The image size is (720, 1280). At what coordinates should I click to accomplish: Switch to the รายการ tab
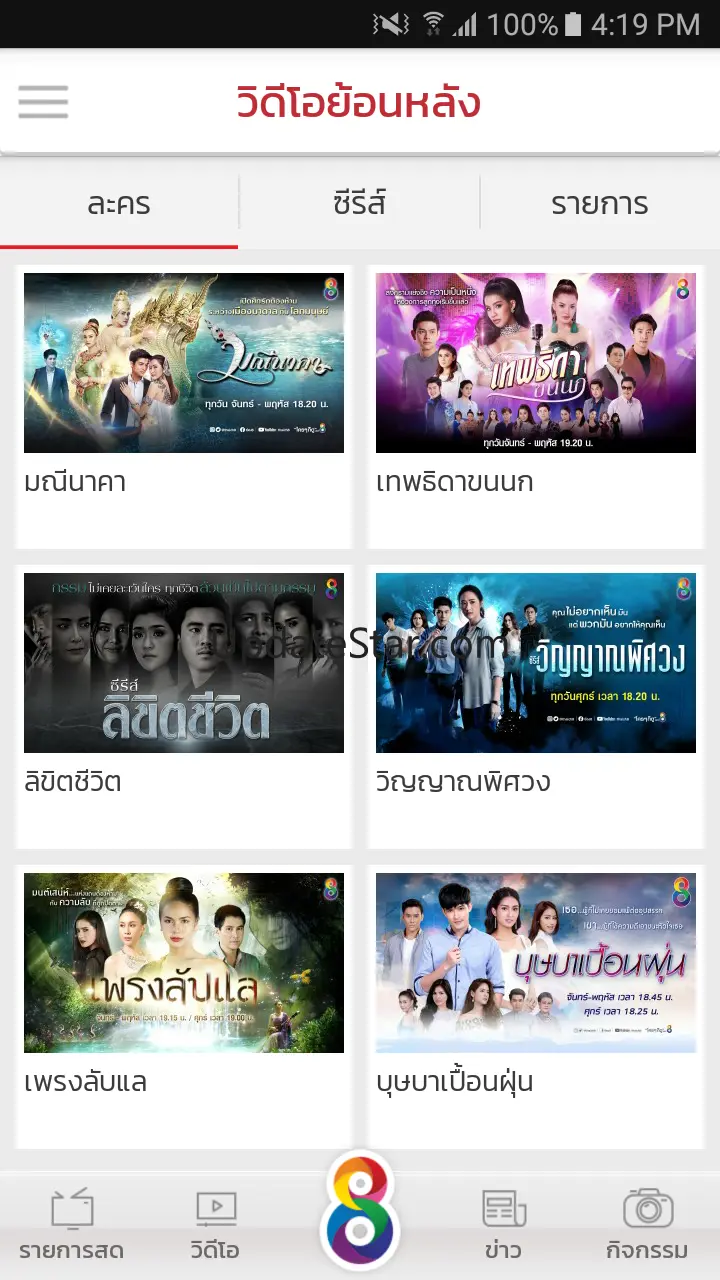(x=600, y=204)
